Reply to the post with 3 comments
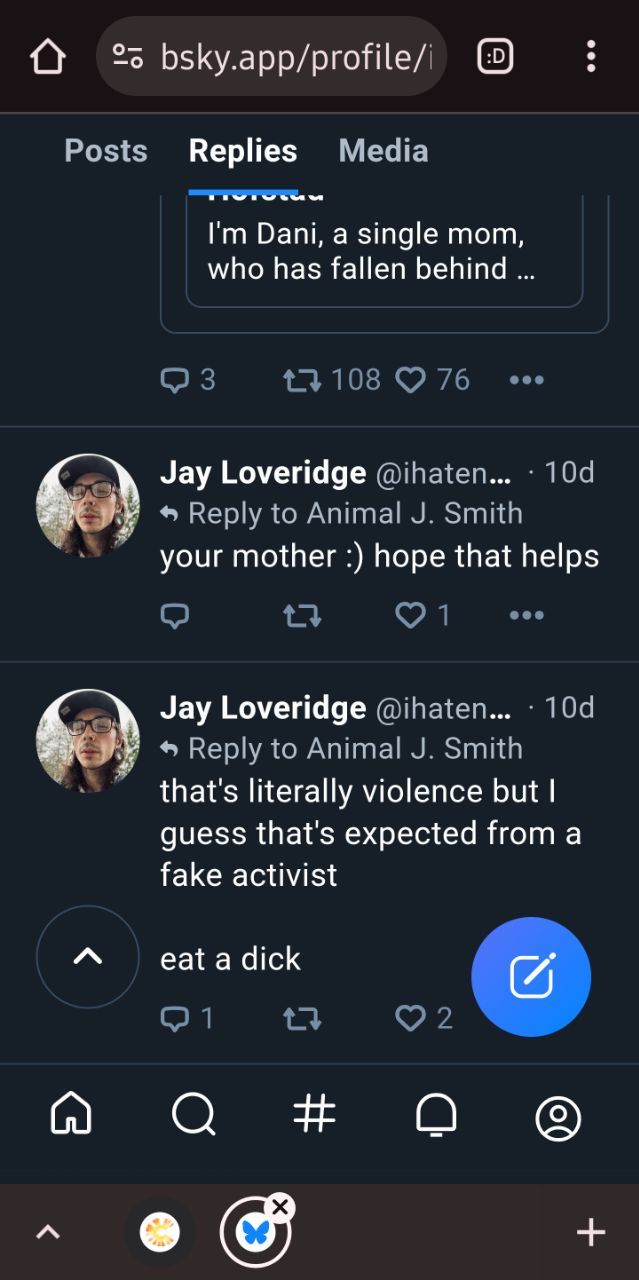 [x=175, y=380]
